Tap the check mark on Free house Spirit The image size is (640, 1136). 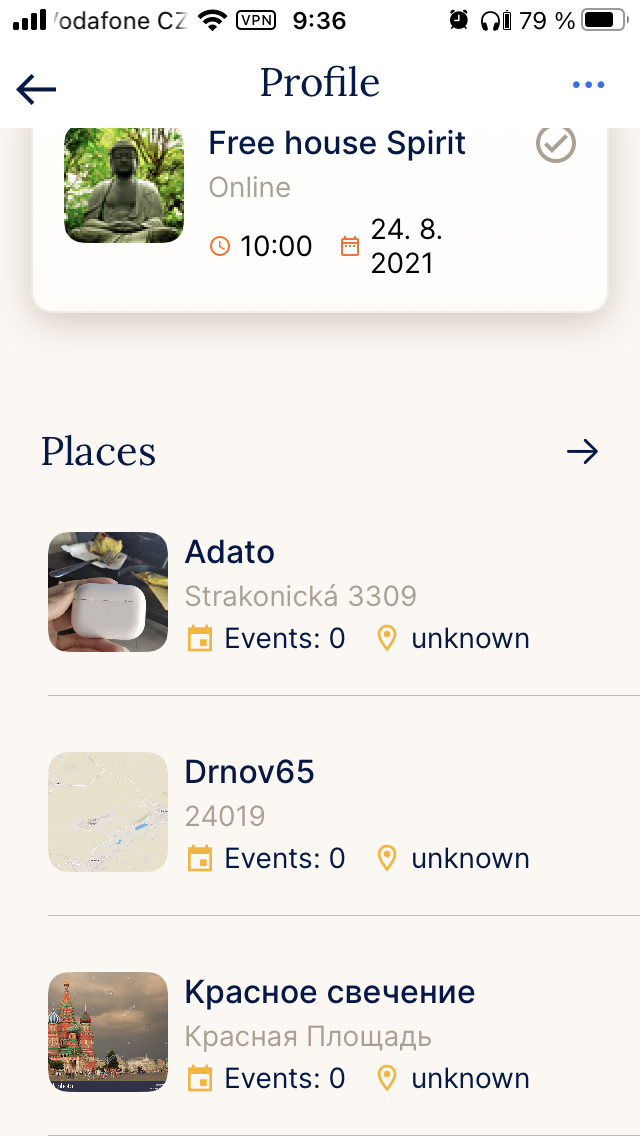click(x=556, y=144)
